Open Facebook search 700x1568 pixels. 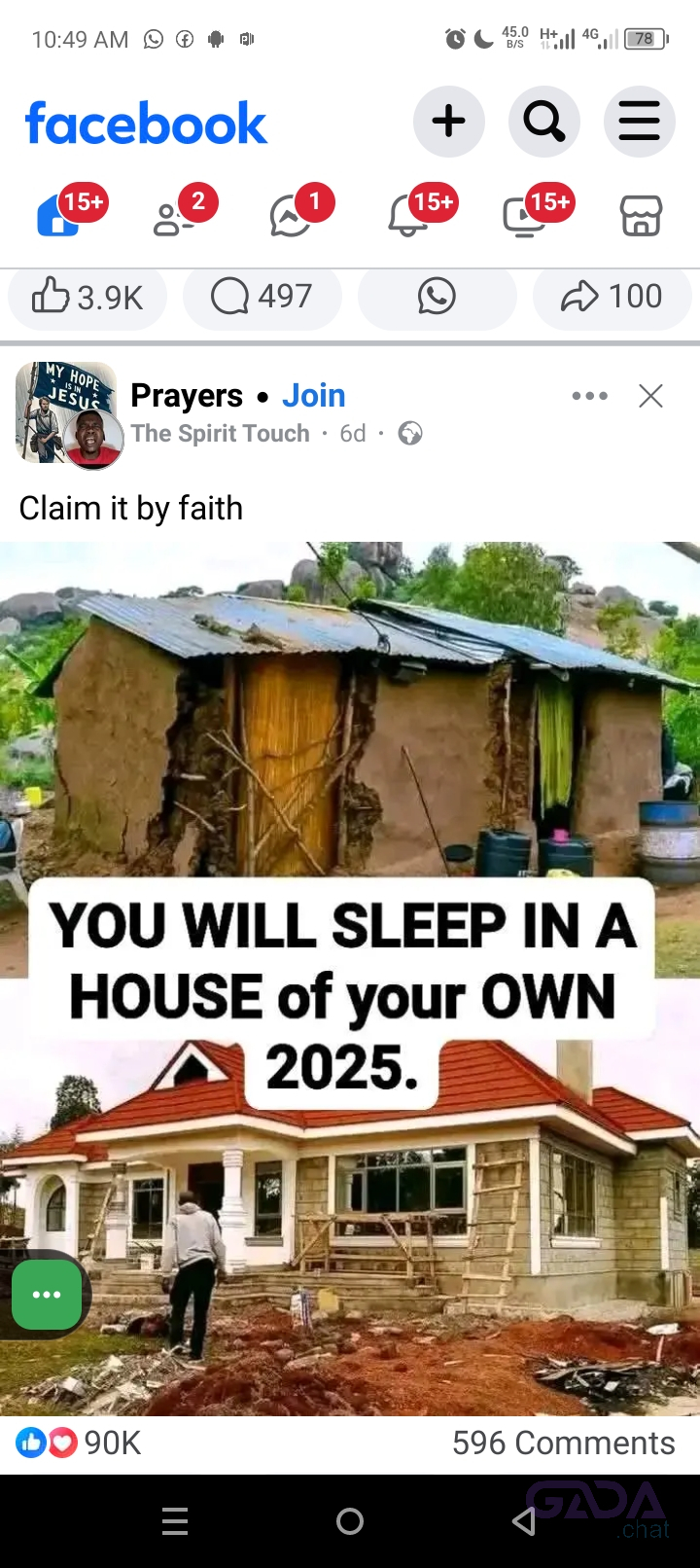coord(543,122)
